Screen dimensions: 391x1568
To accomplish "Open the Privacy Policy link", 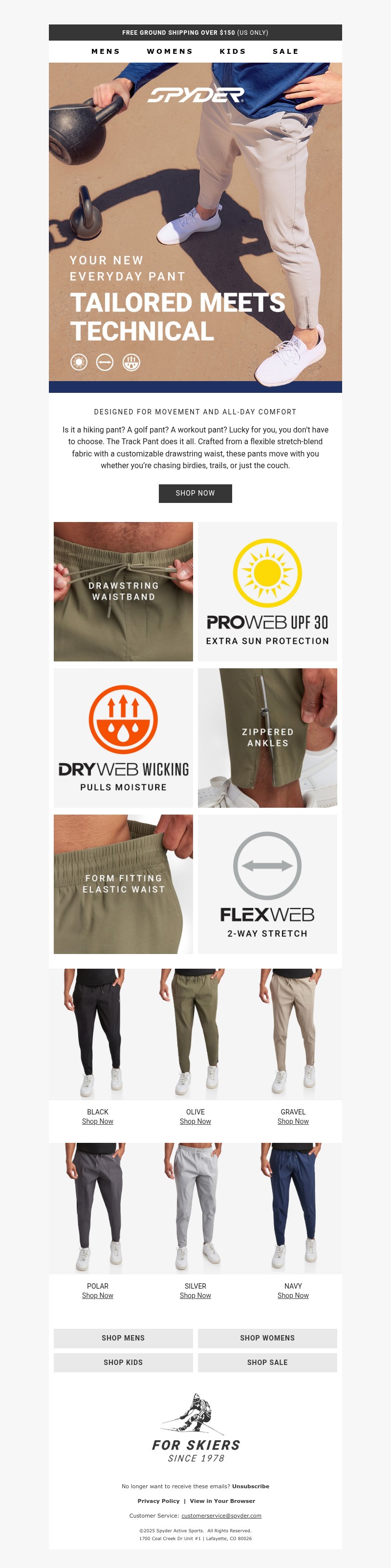I will [158, 1500].
